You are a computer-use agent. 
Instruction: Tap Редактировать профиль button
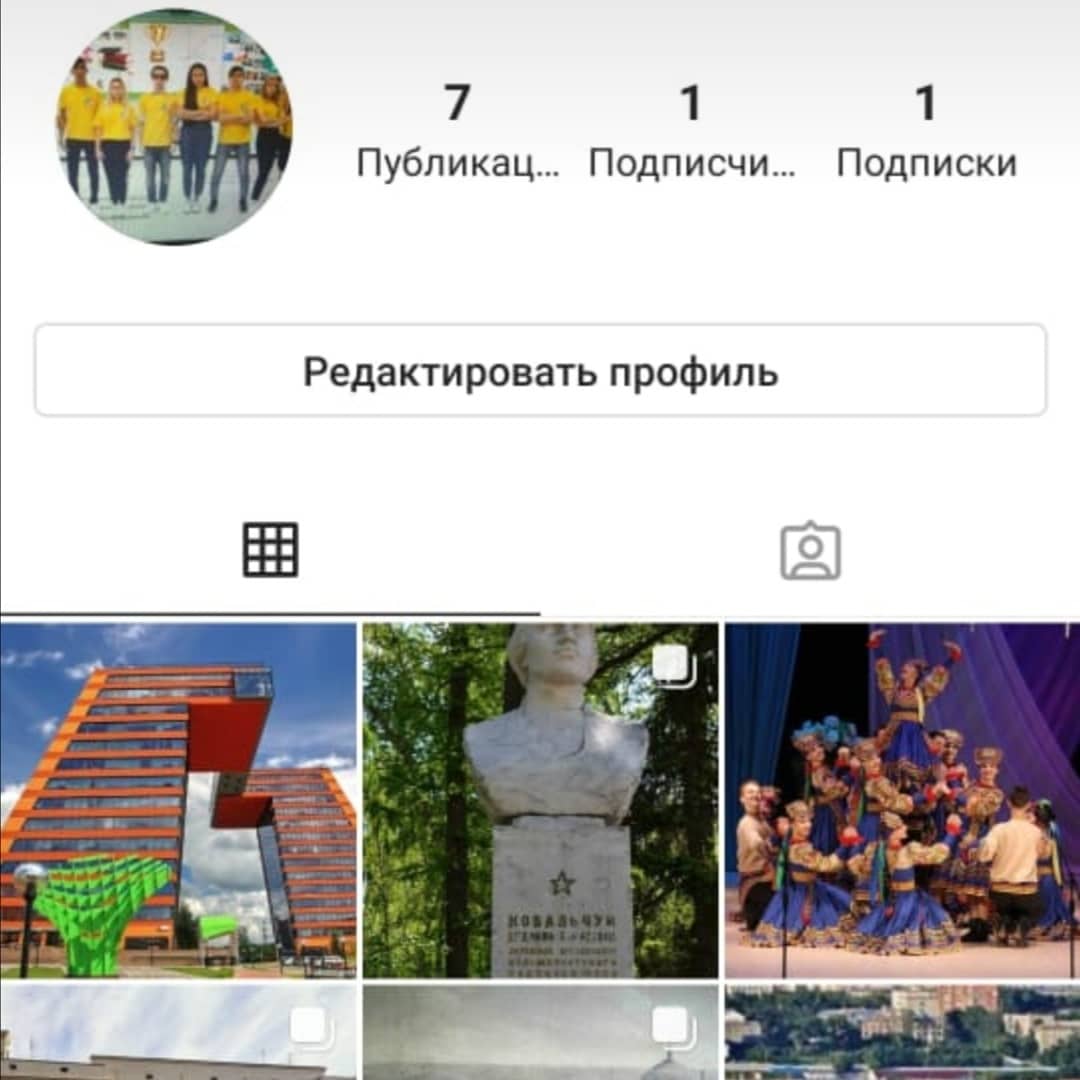tap(540, 371)
